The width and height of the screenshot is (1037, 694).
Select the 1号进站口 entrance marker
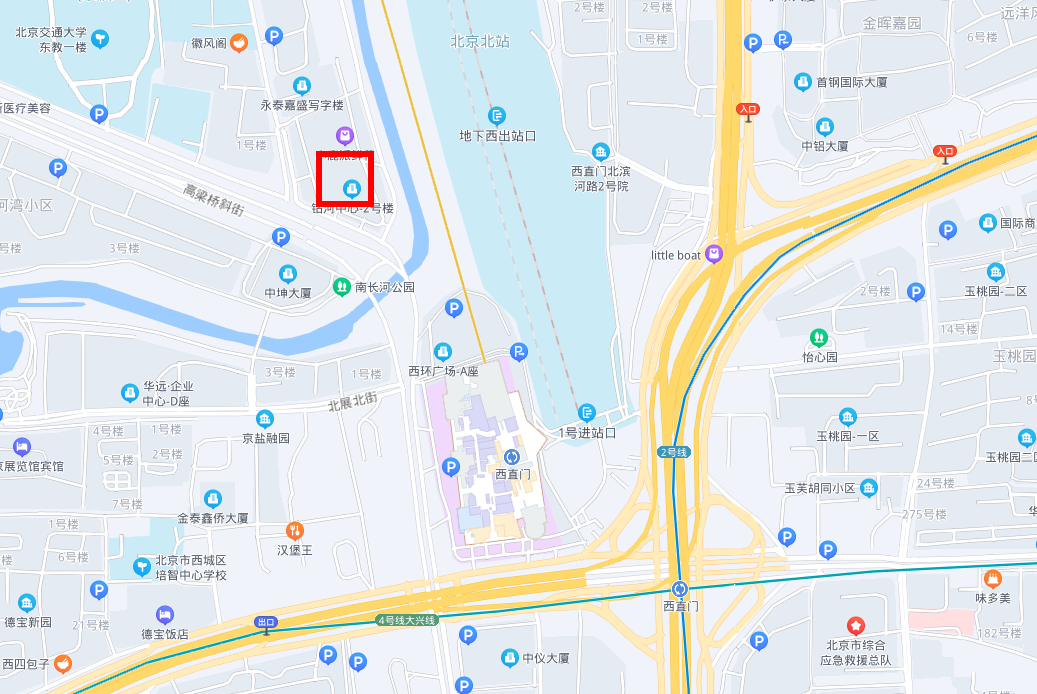587,413
